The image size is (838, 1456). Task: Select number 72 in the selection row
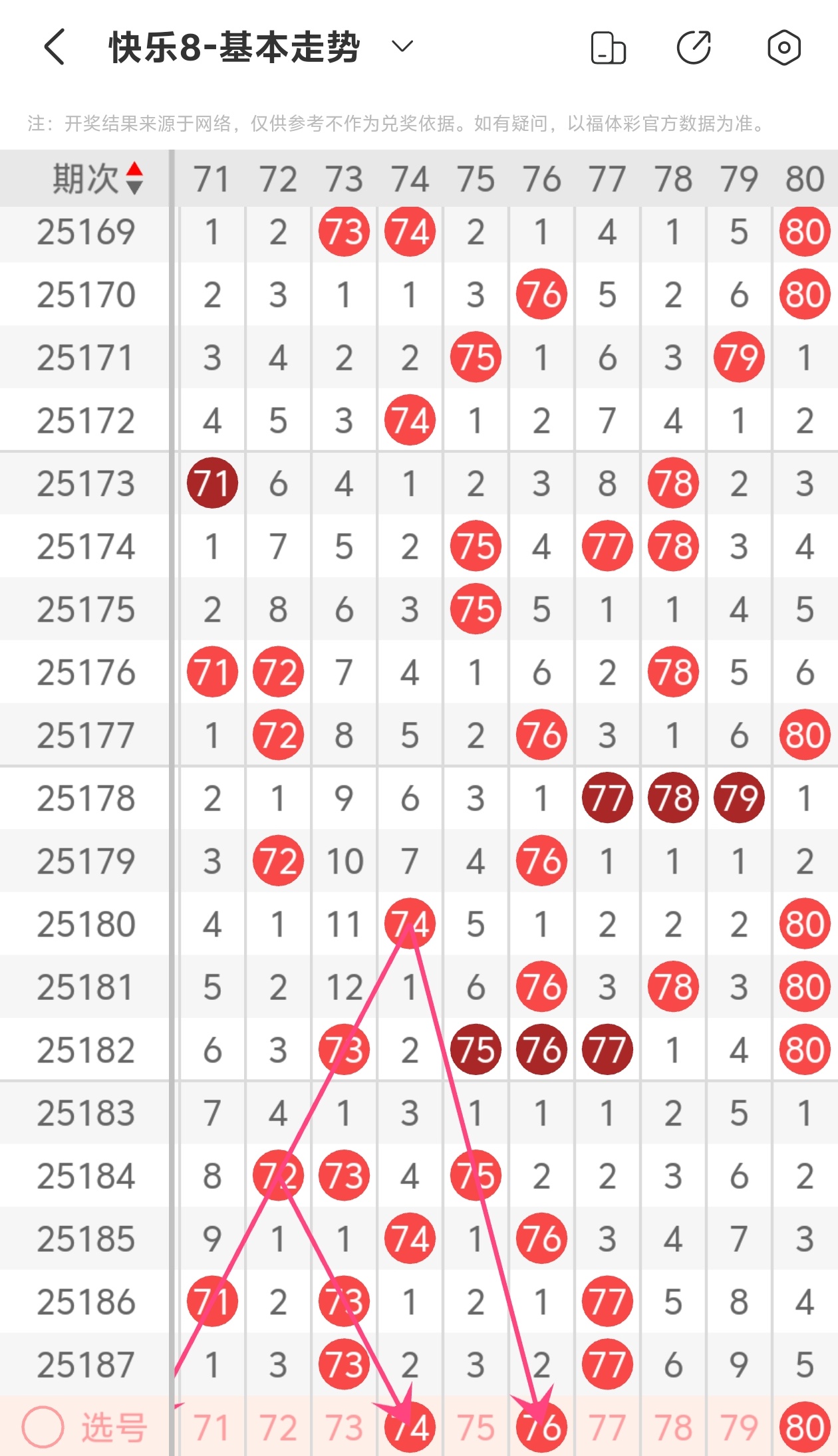(x=278, y=1427)
